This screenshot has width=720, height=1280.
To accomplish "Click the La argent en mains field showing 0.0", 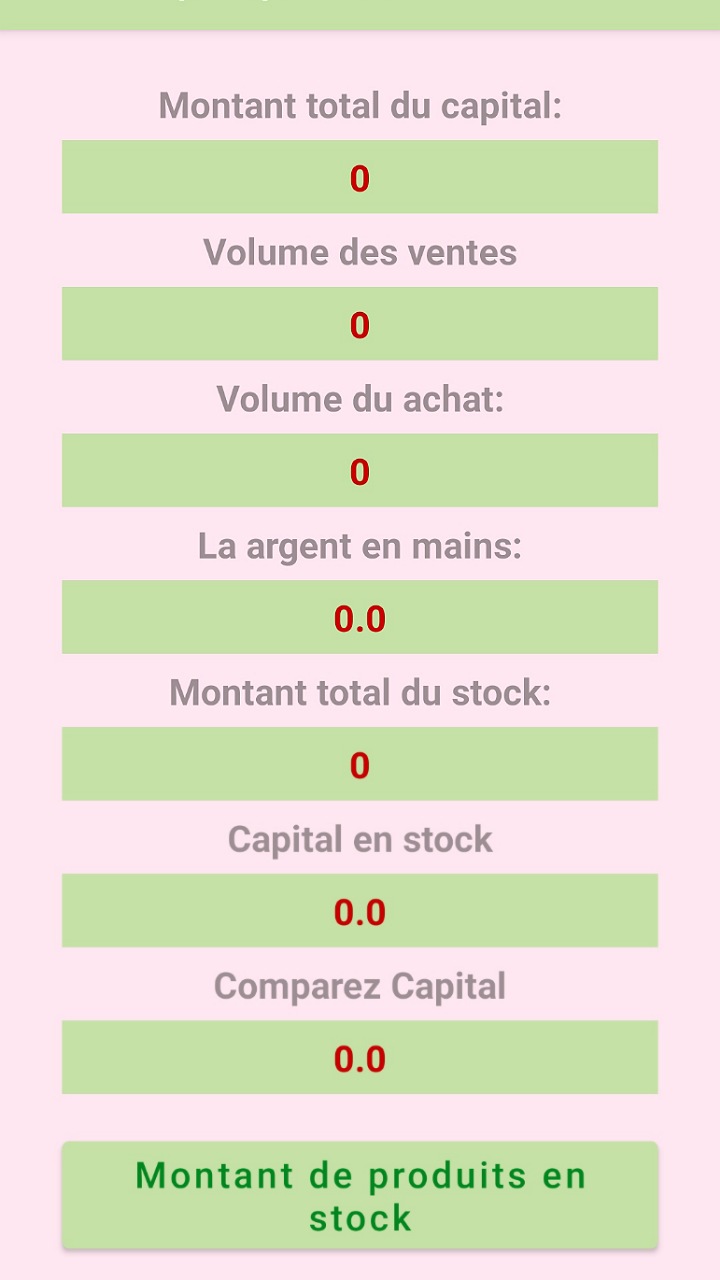I will 360,617.
